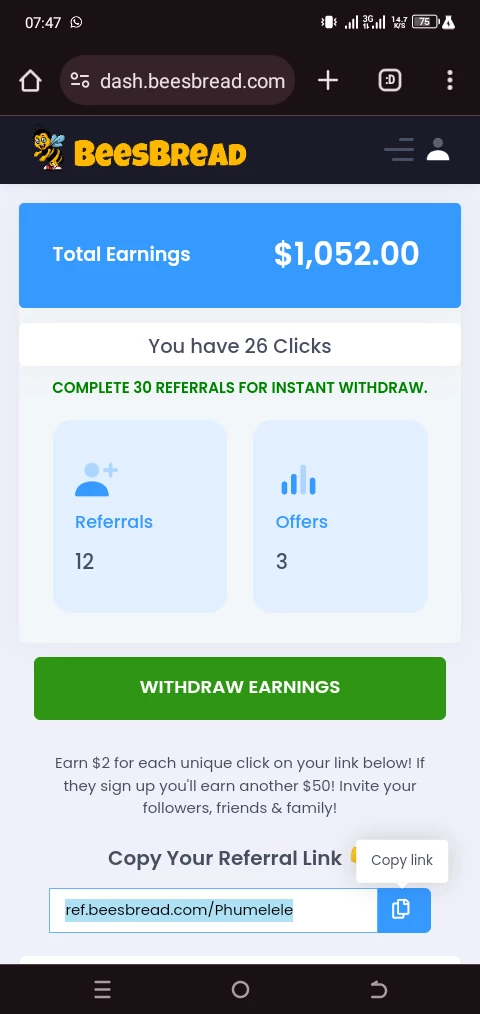The height and width of the screenshot is (1014, 480).
Task: Show recent apps from the navigation bar
Action: click(102, 989)
